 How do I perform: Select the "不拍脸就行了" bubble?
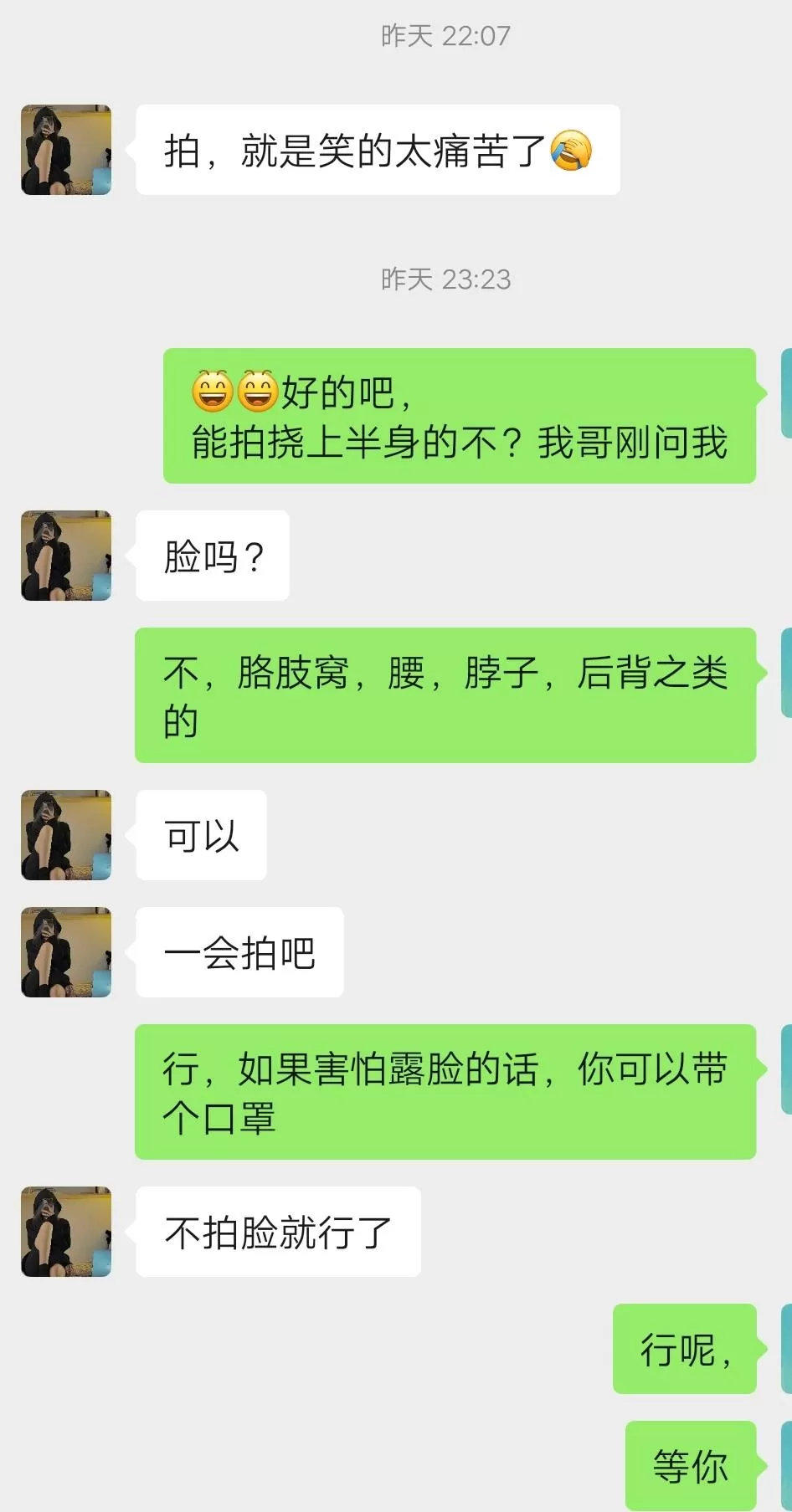click(278, 1231)
